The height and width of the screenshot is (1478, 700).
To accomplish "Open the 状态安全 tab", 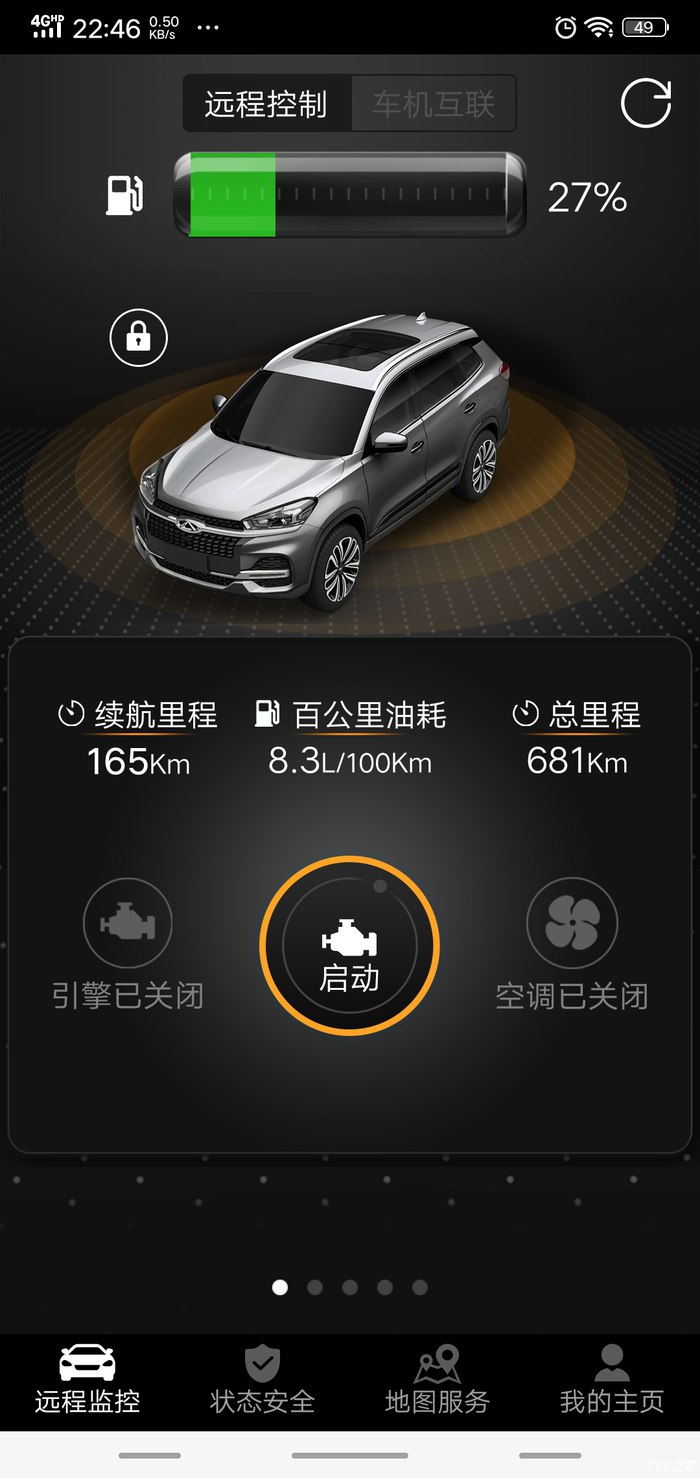I will [x=262, y=1380].
